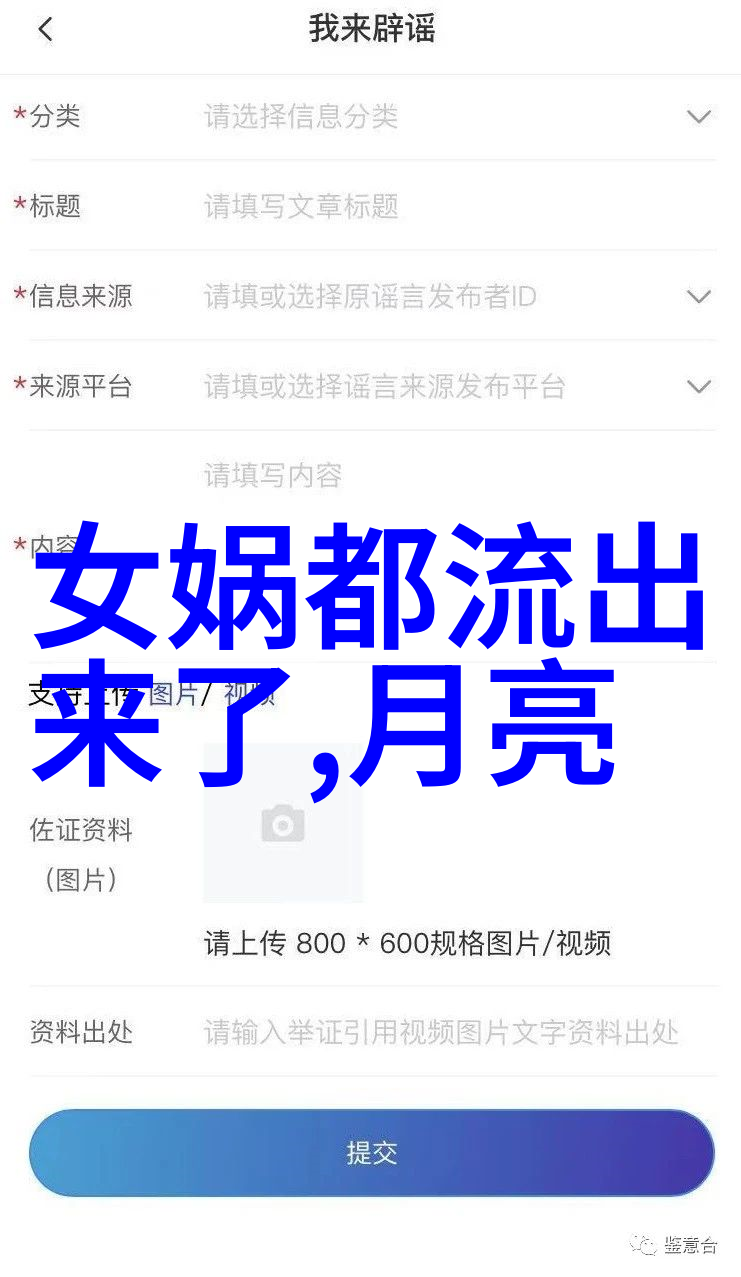Submit the form with the 提交 button
This screenshot has height=1277, width=741.
tap(371, 1152)
